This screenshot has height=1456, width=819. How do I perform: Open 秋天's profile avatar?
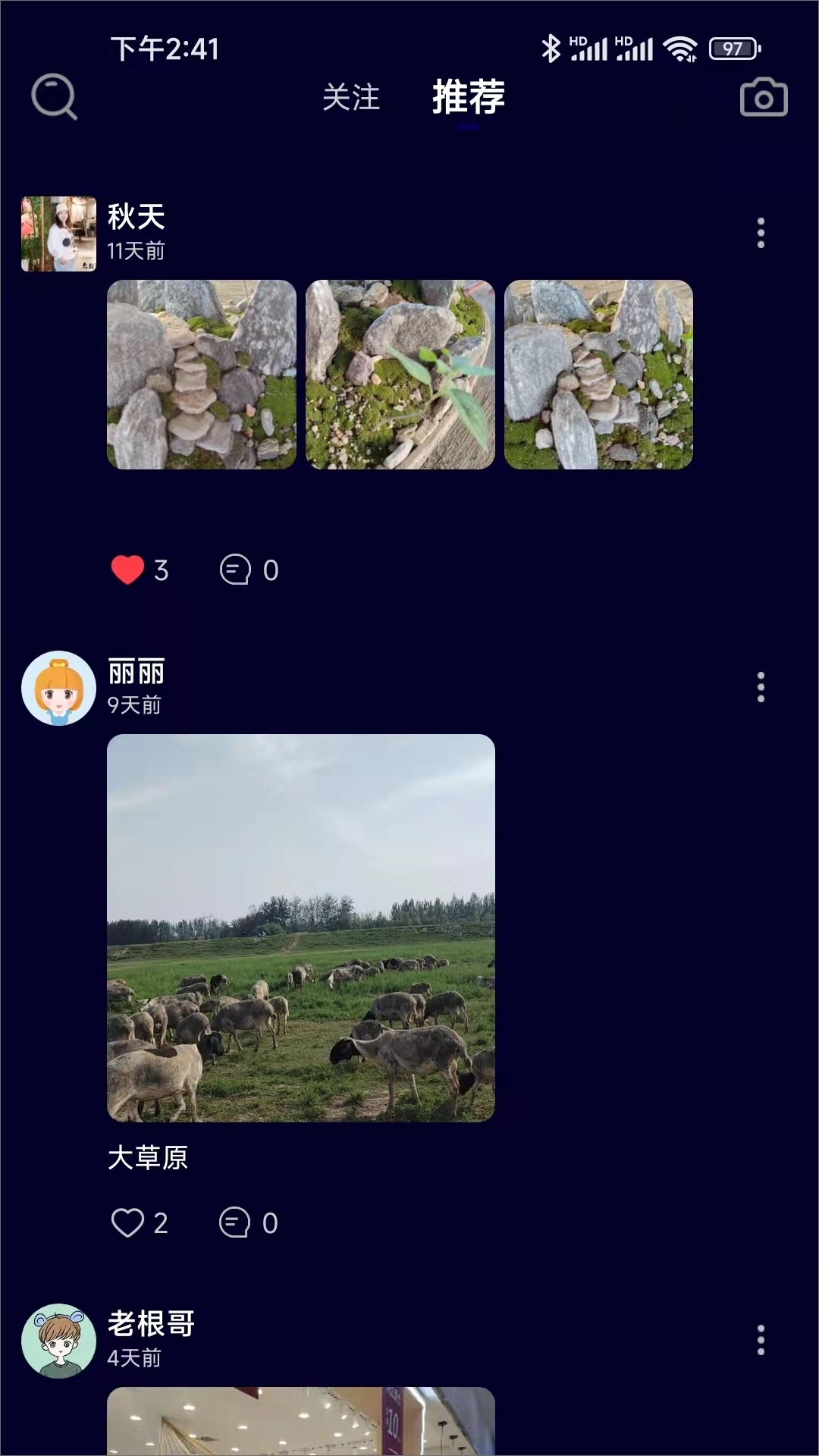[58, 234]
